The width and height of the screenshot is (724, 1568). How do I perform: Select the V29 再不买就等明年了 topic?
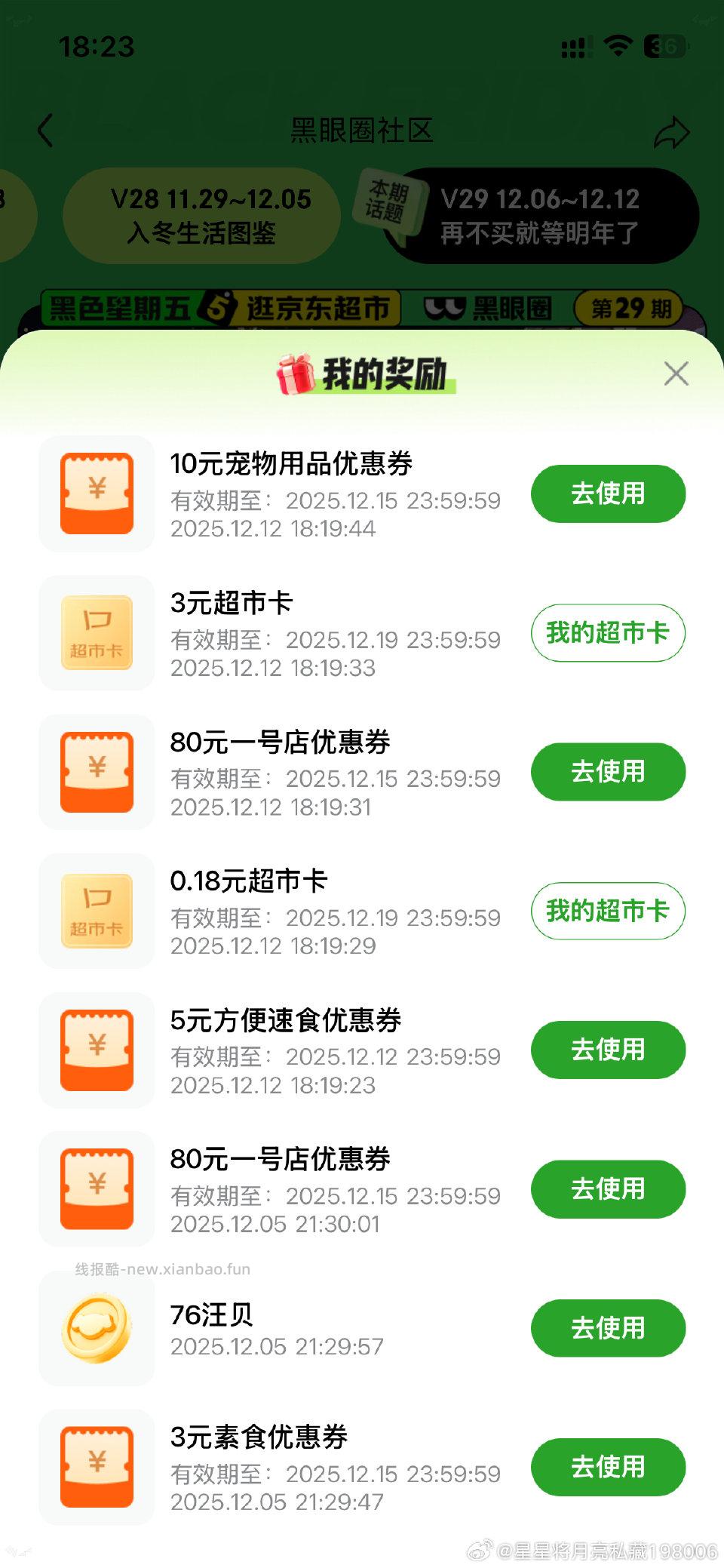[539, 215]
